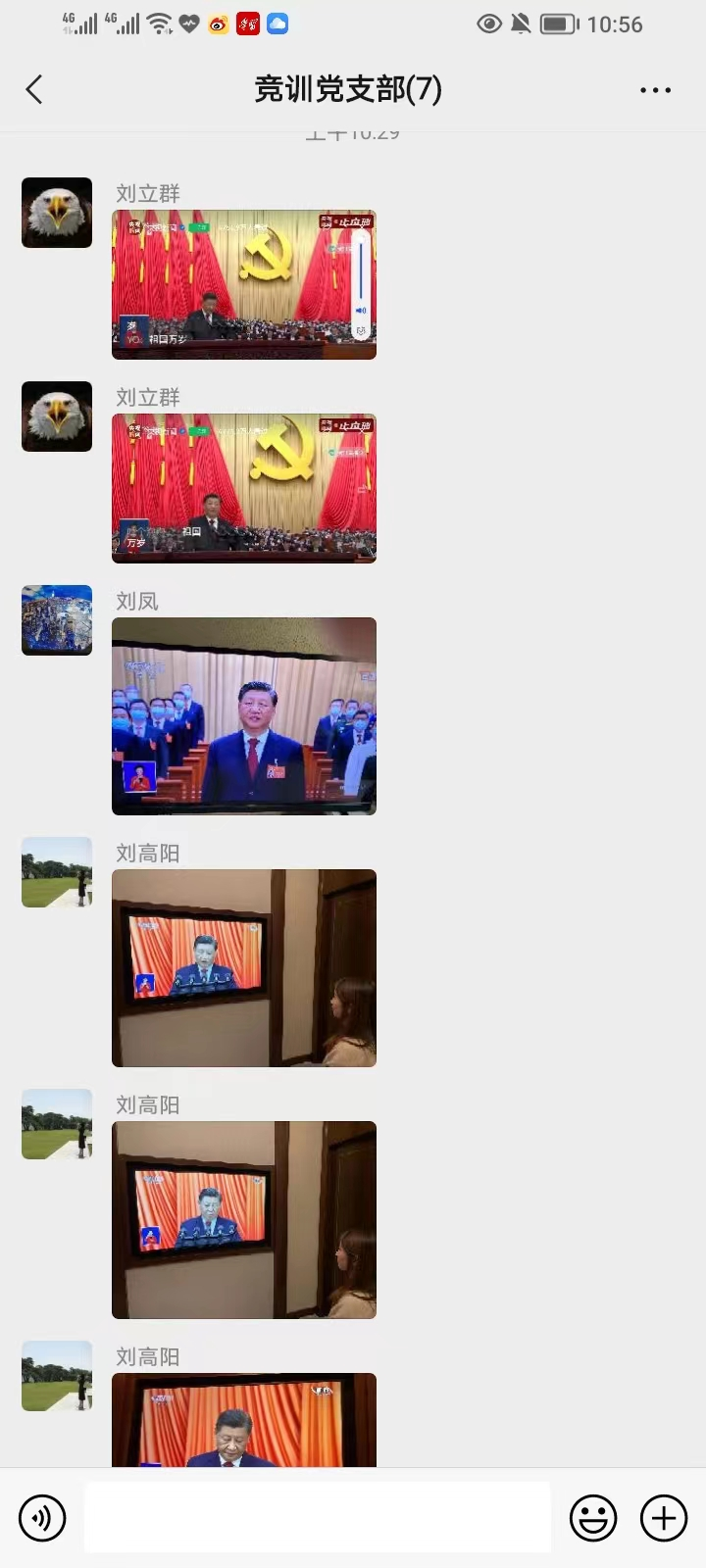Screen dimensions: 706x1568
Task: Open the group chat overflow menu
Action: (x=655, y=90)
